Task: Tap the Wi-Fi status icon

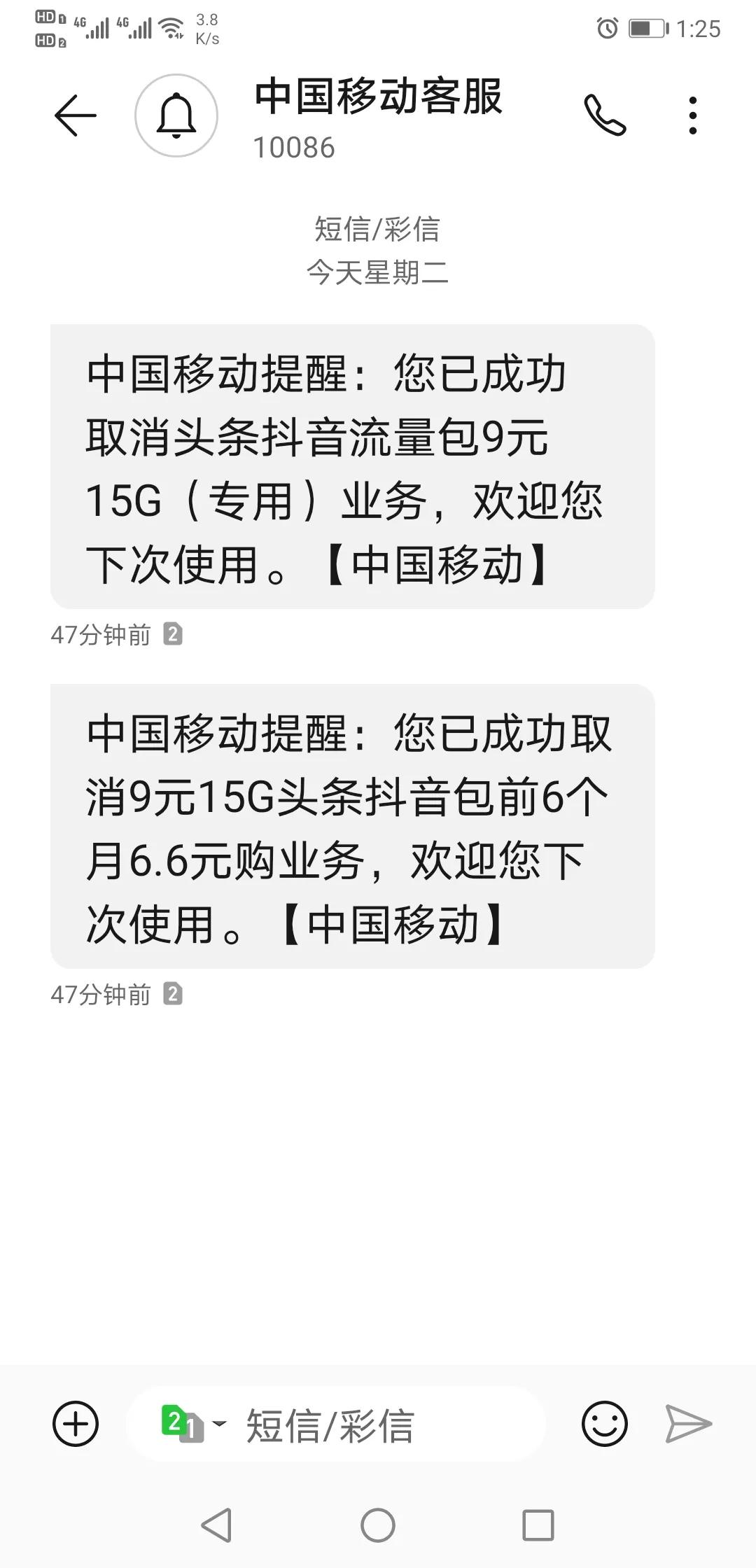Action: tap(169, 28)
